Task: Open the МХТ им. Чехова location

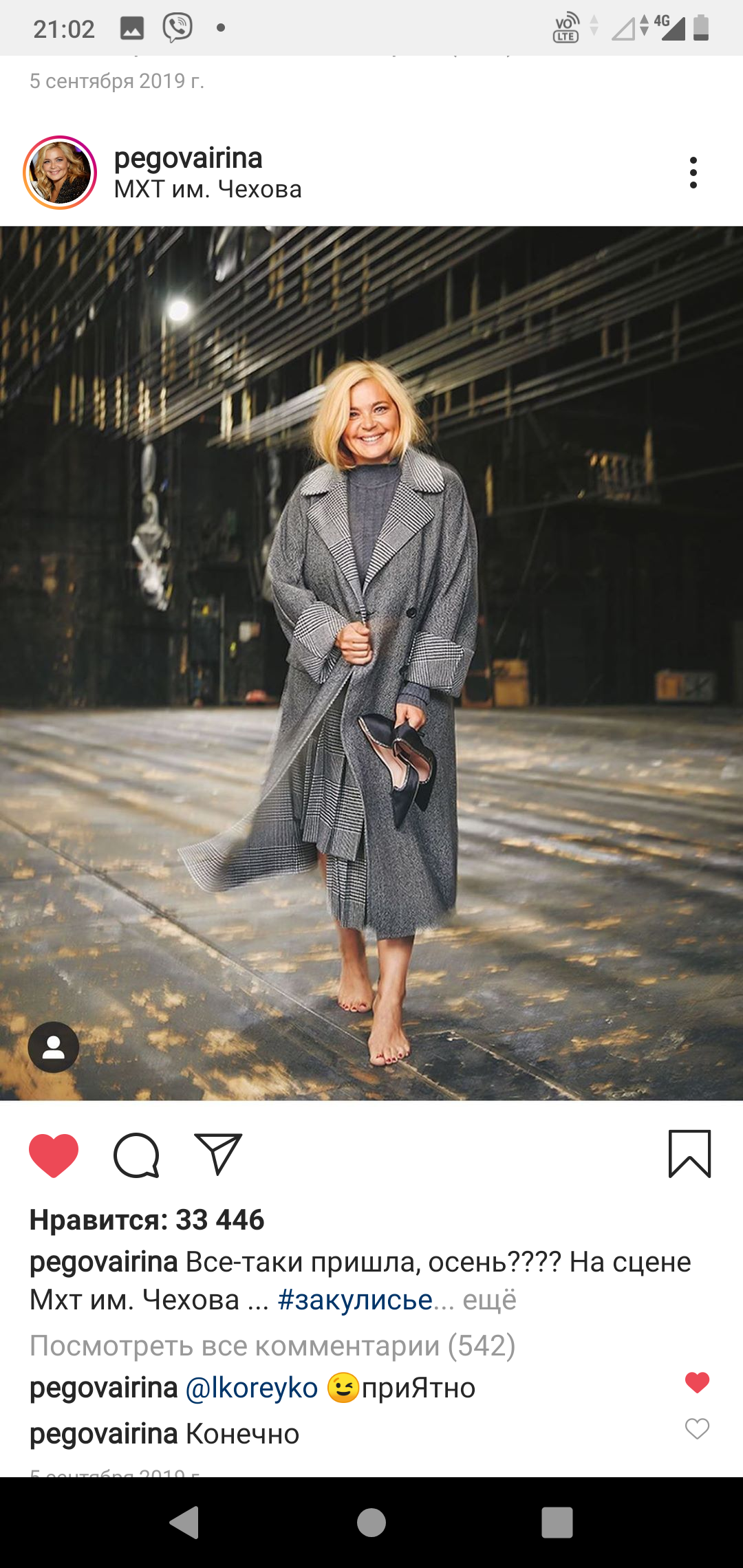Action: point(208,189)
